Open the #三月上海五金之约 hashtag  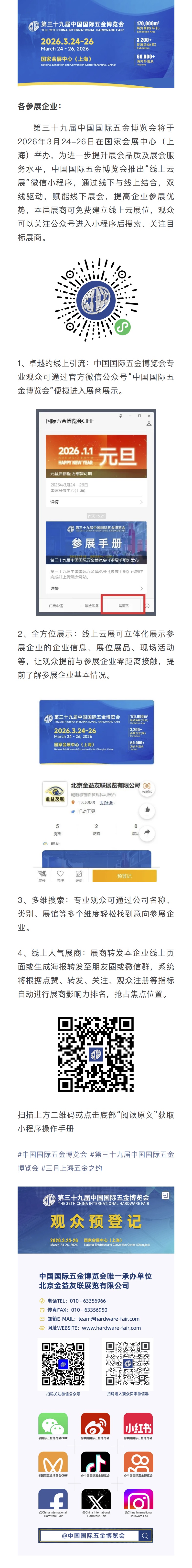point(72,1167)
